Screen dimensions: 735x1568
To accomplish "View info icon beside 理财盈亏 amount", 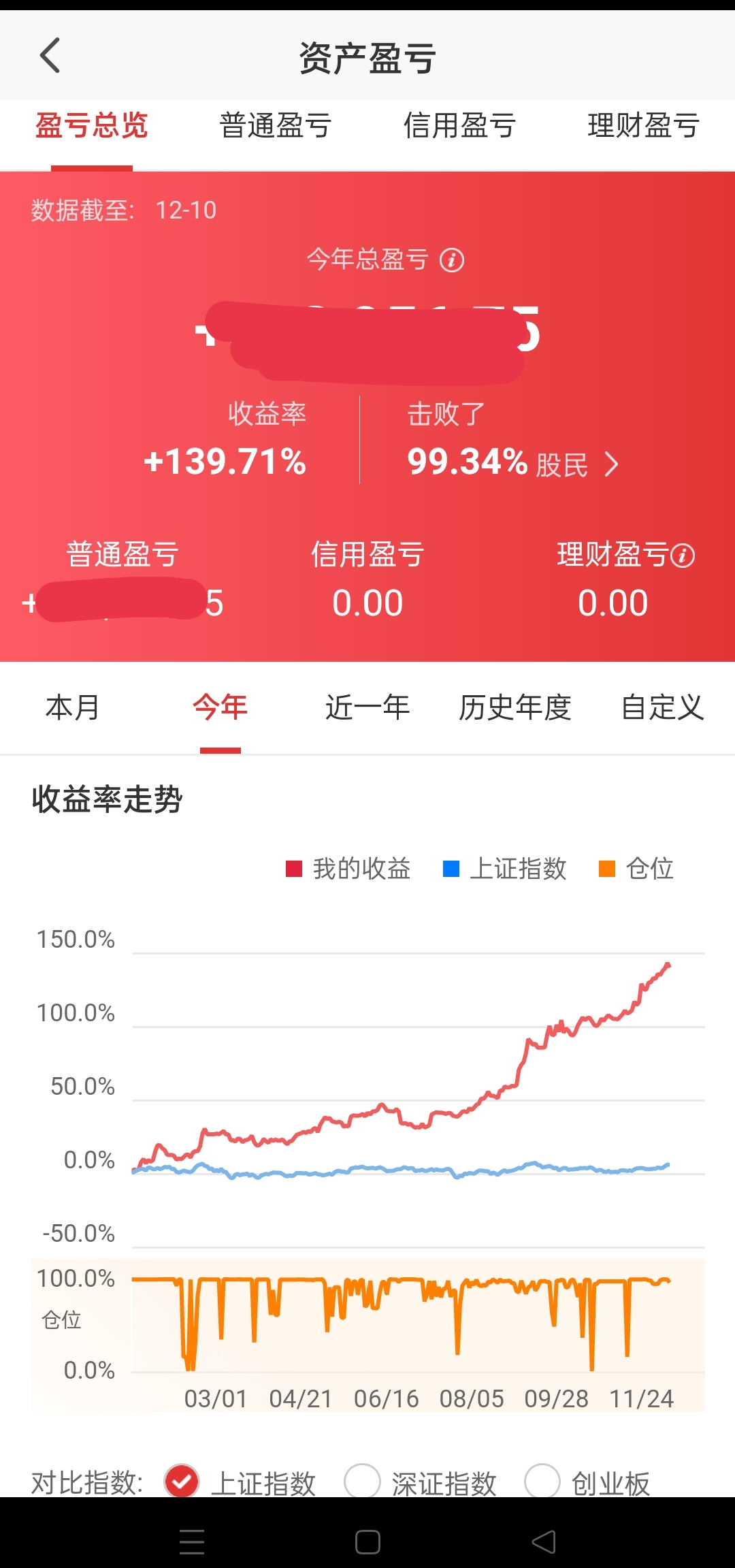I will coord(683,556).
